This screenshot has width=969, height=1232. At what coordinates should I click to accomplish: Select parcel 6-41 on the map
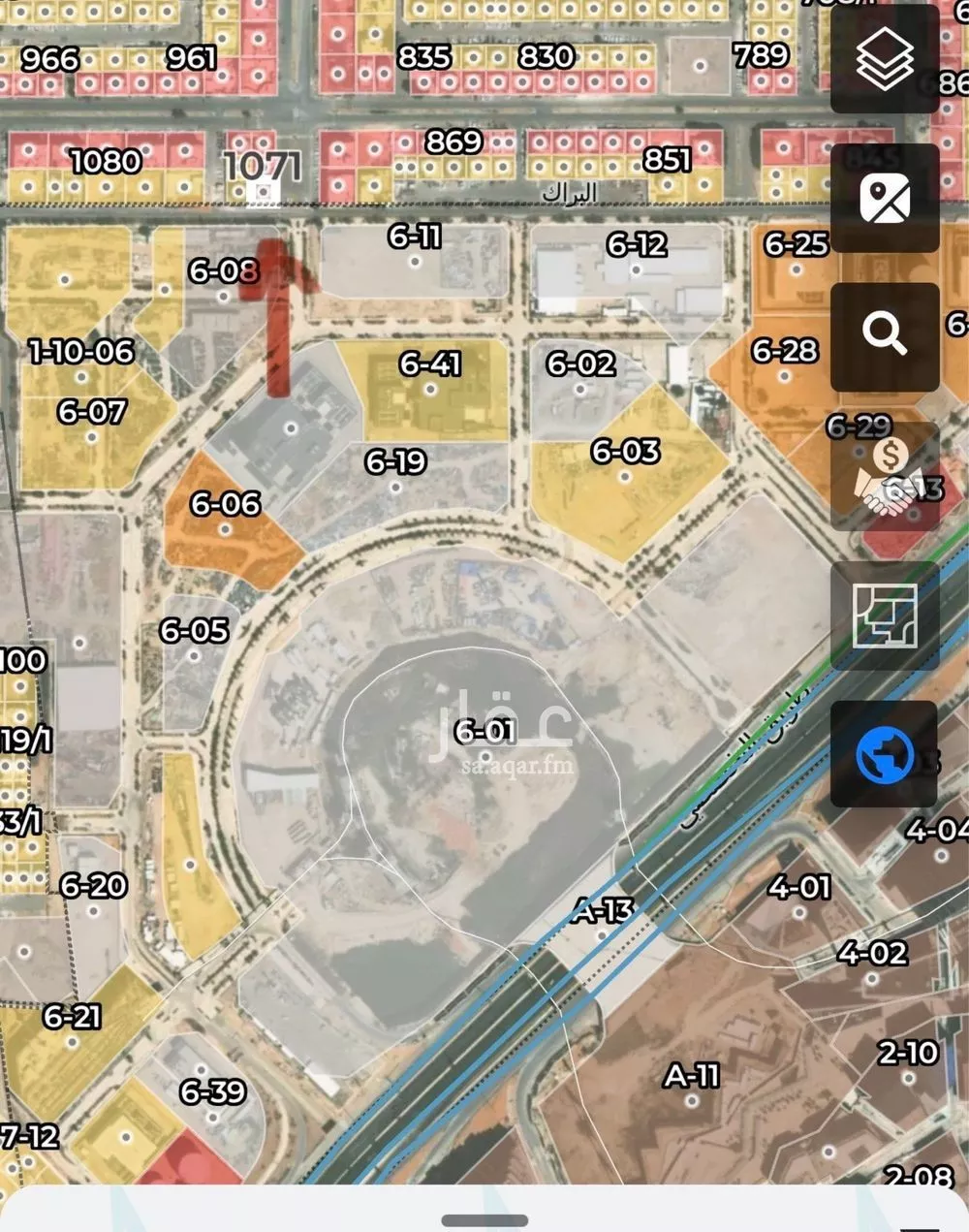click(x=430, y=388)
